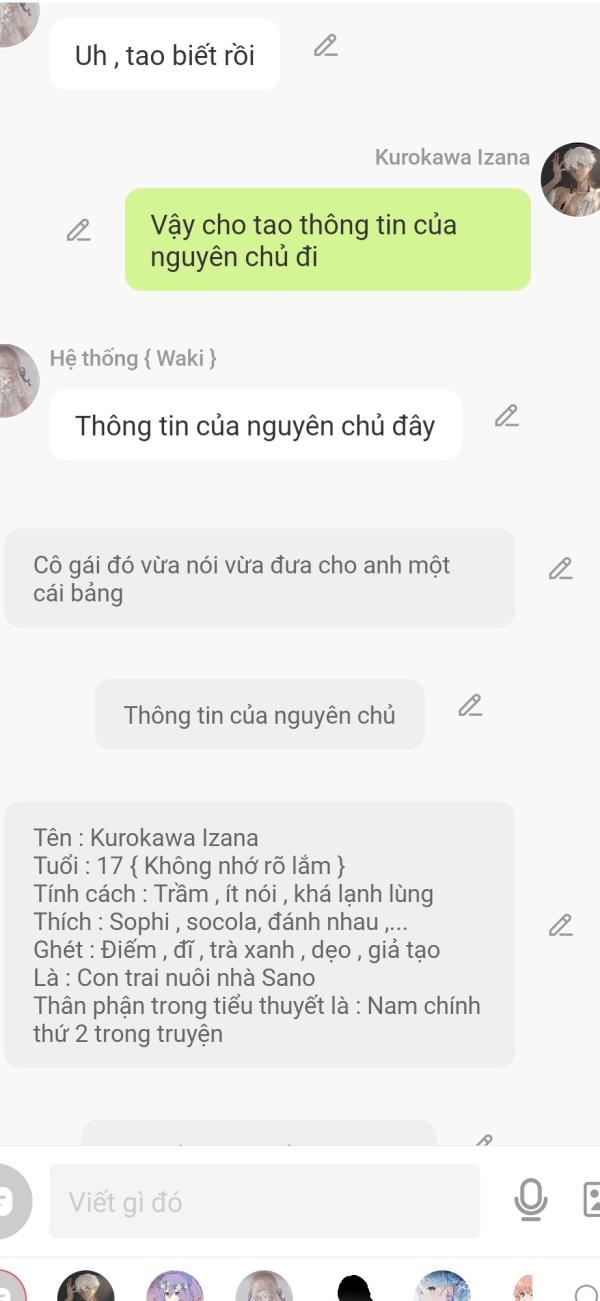Select the blue-haired character avatar
600x1301 pixels.
point(442,1288)
